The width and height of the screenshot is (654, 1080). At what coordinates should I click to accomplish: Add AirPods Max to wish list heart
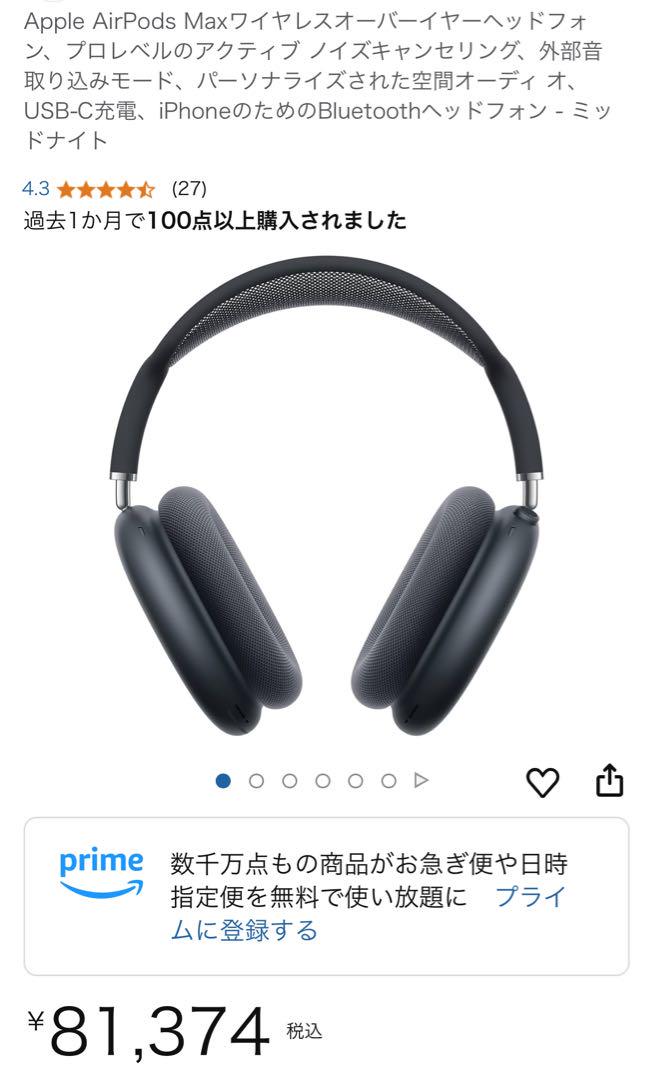pos(543,782)
